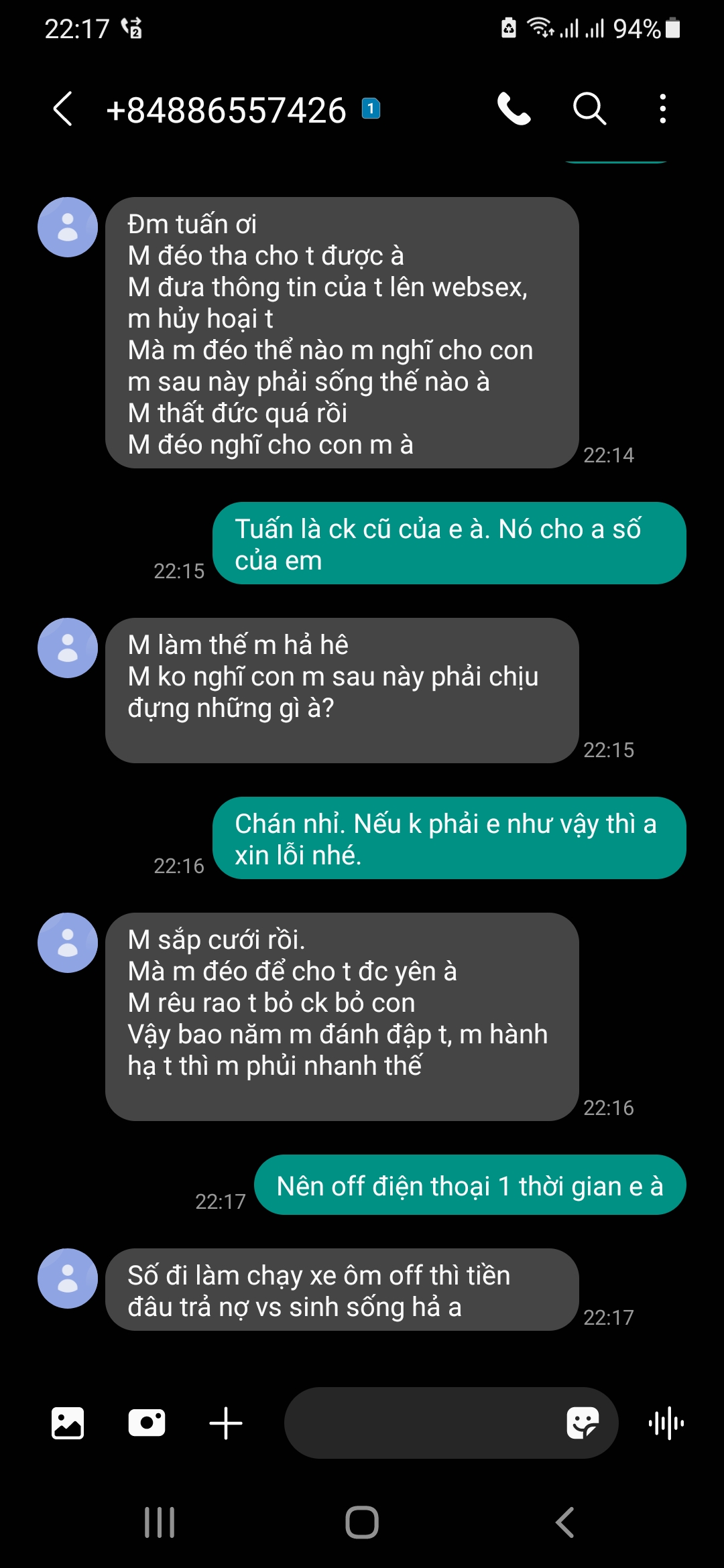Open the three-dot overflow menu
This screenshot has height=1568, width=724.
point(662,109)
